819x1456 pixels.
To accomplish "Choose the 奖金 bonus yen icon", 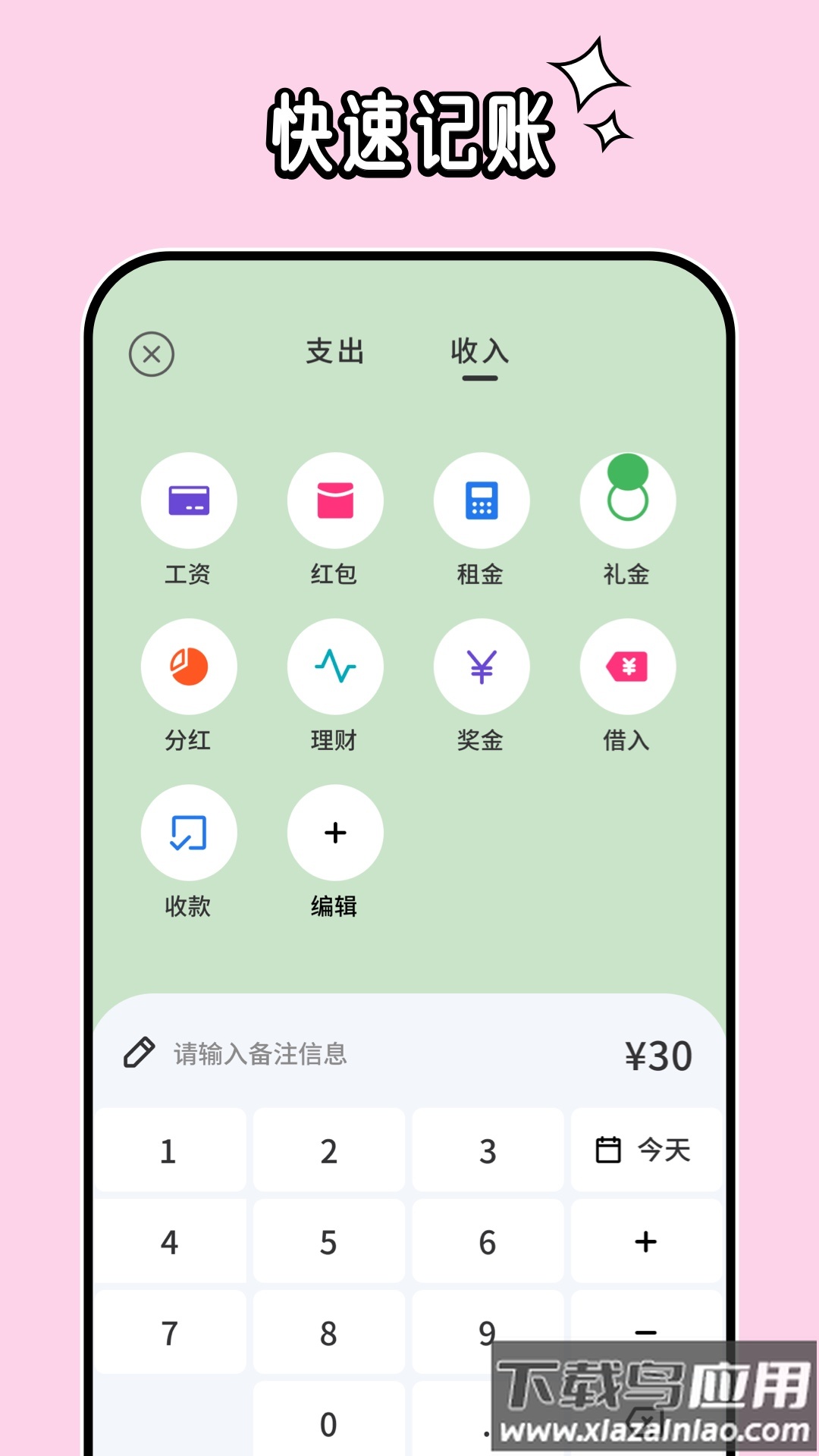I will 482,666.
